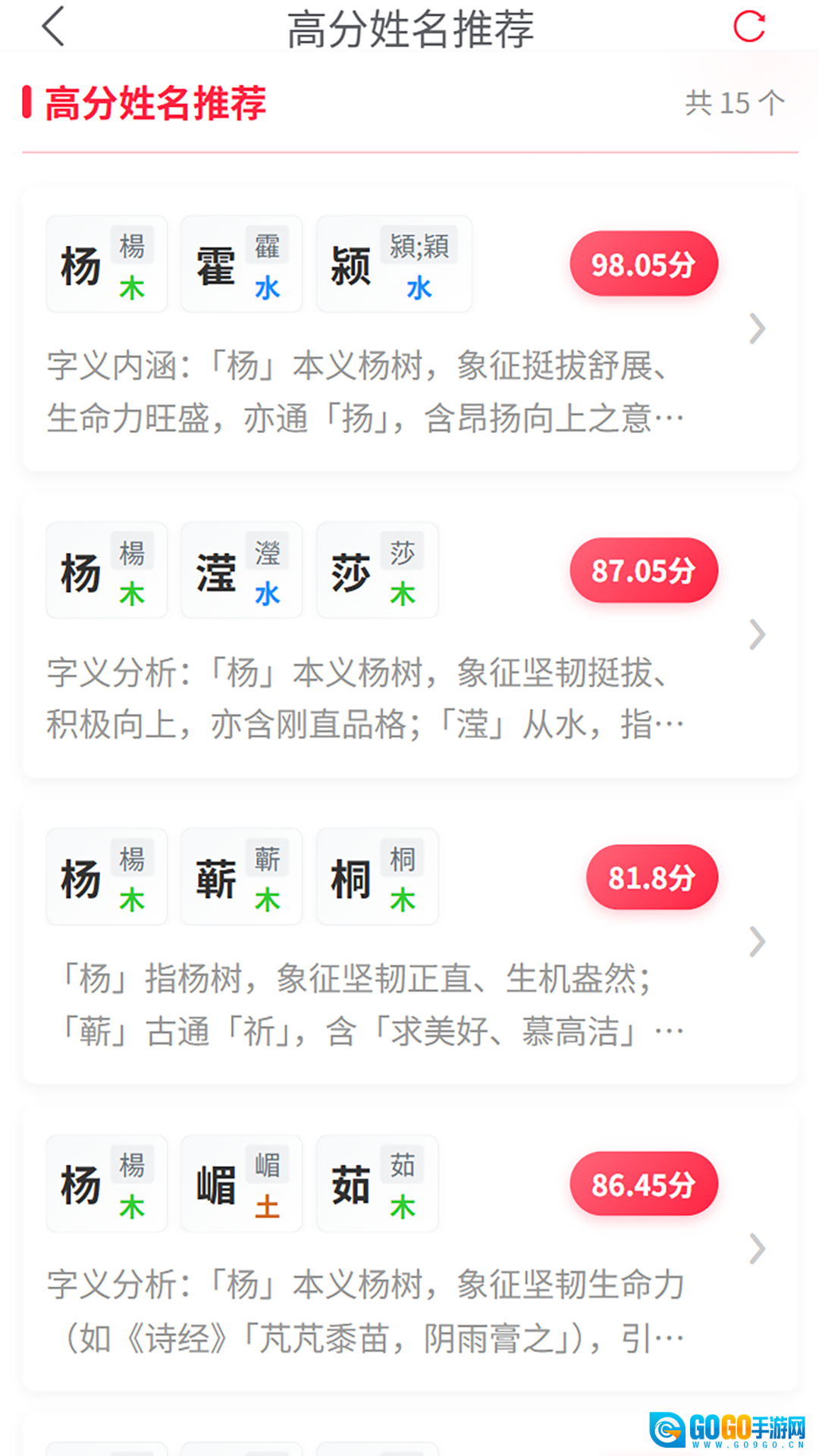Select the 蕲 tile in 杨蕲桐 card
The image size is (819, 1456).
[241, 877]
